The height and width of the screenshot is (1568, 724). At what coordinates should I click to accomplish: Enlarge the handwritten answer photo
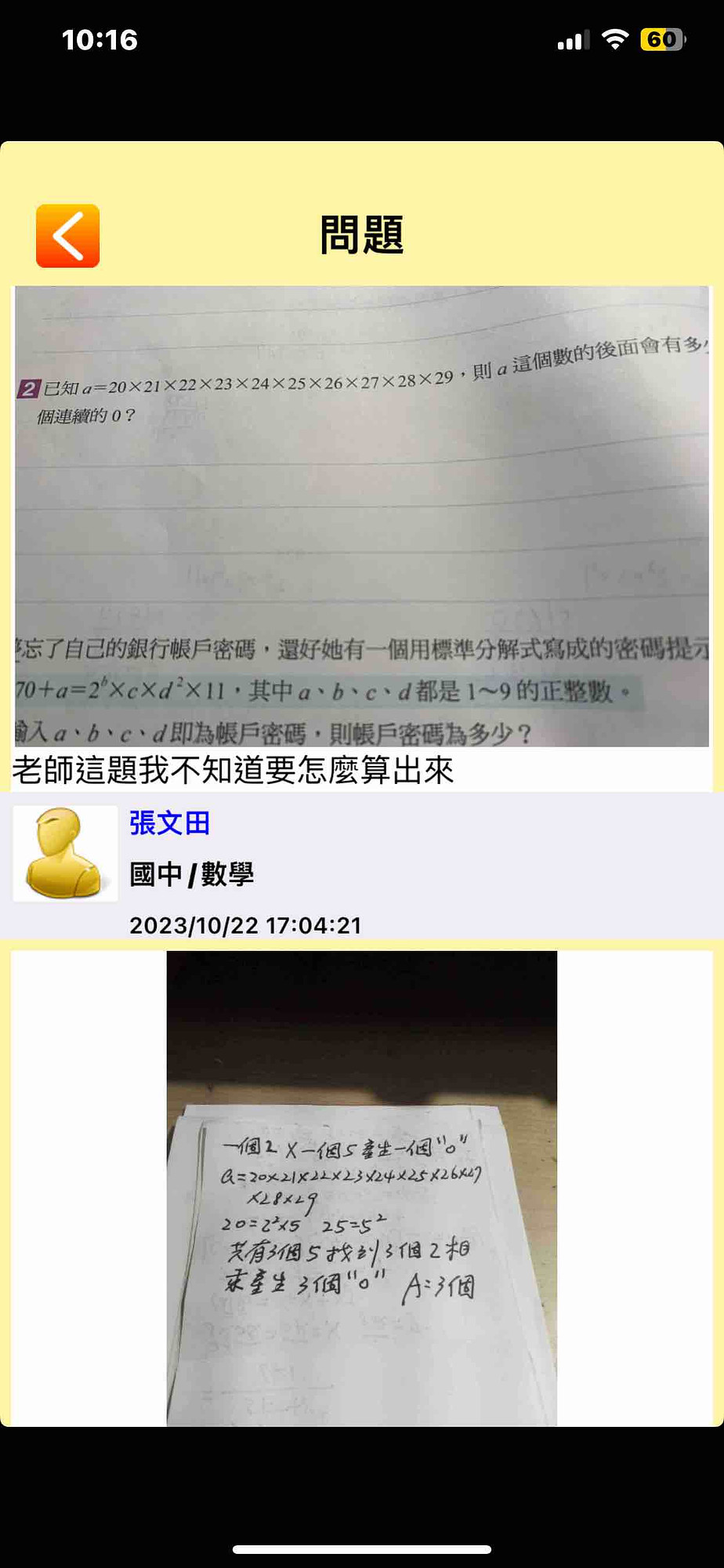click(361, 1188)
